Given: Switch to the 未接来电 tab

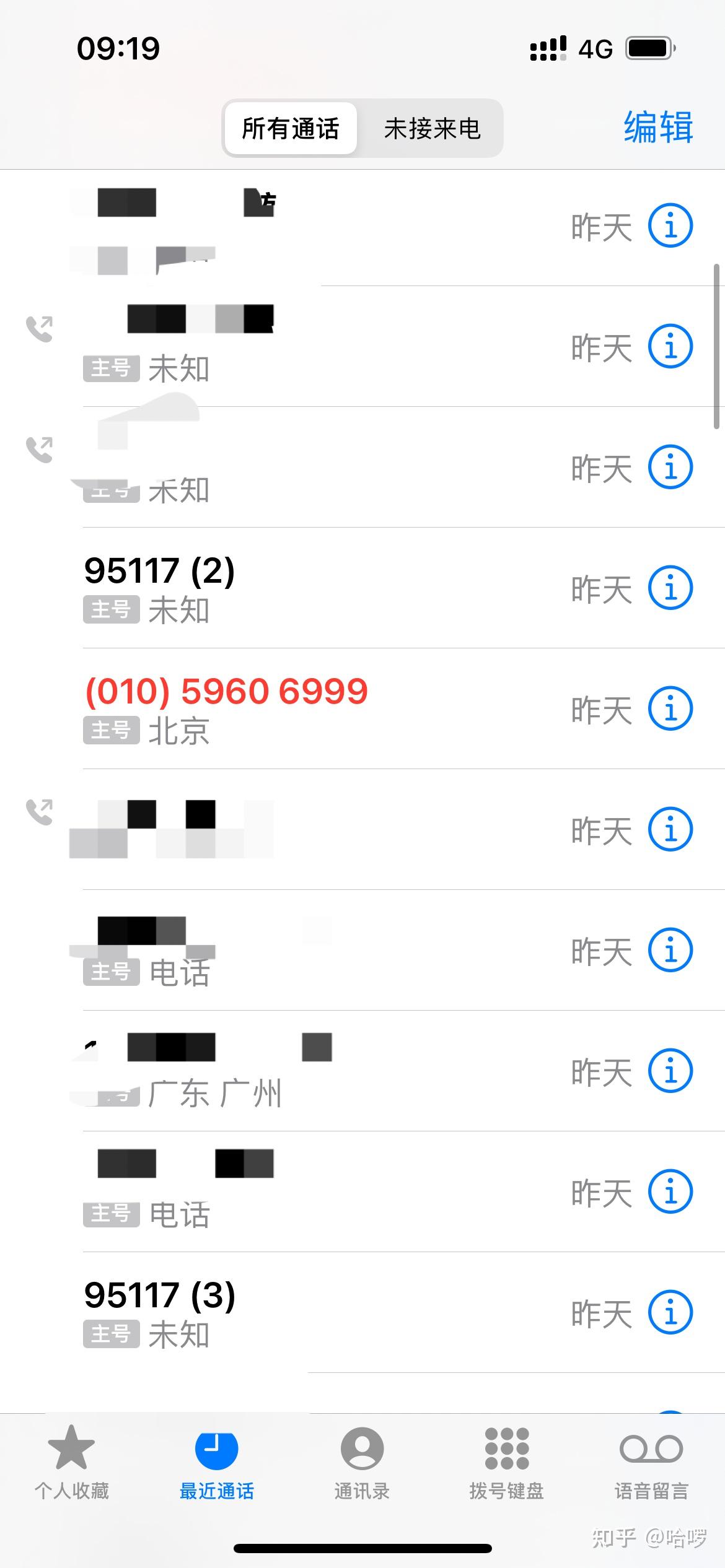Looking at the screenshot, I should point(433,128).
